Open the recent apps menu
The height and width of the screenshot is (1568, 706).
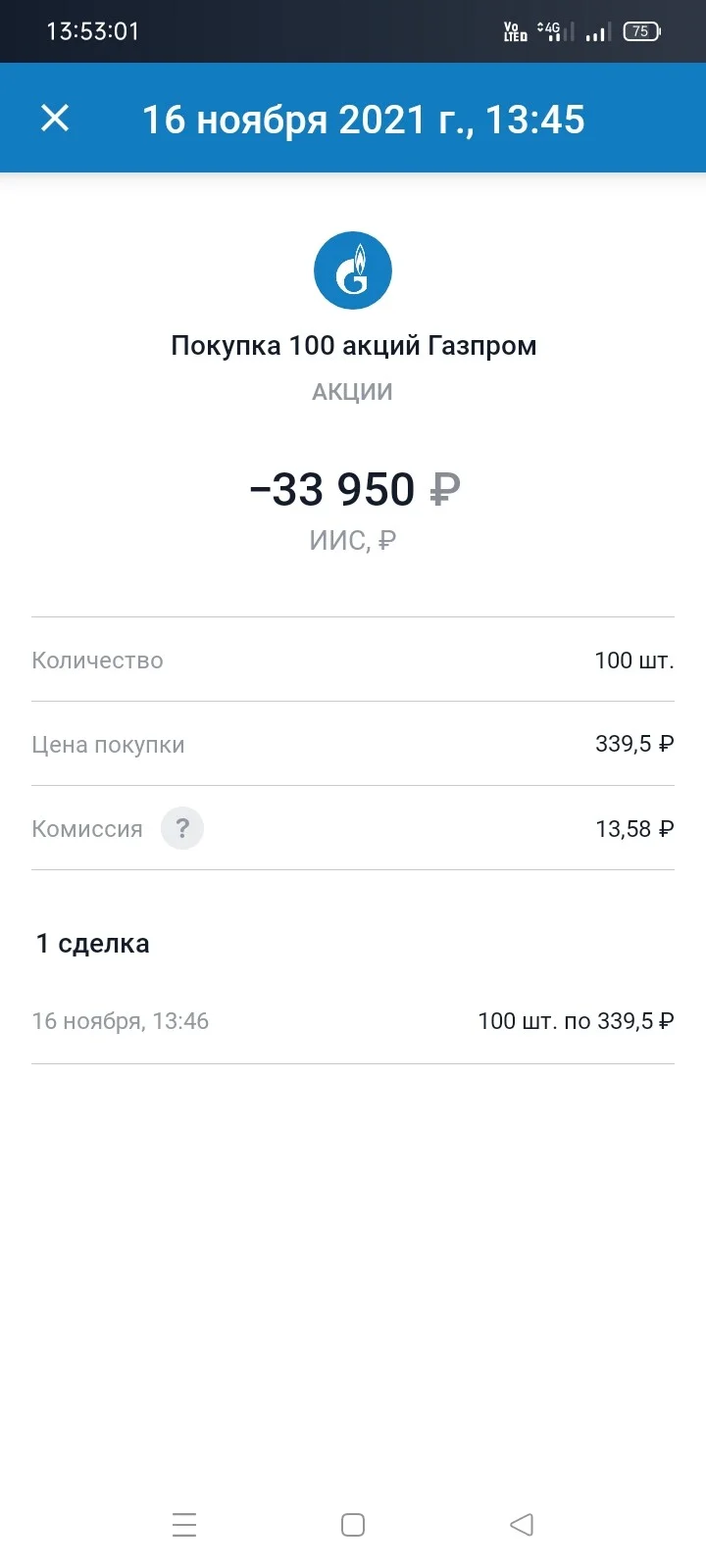[184, 1525]
